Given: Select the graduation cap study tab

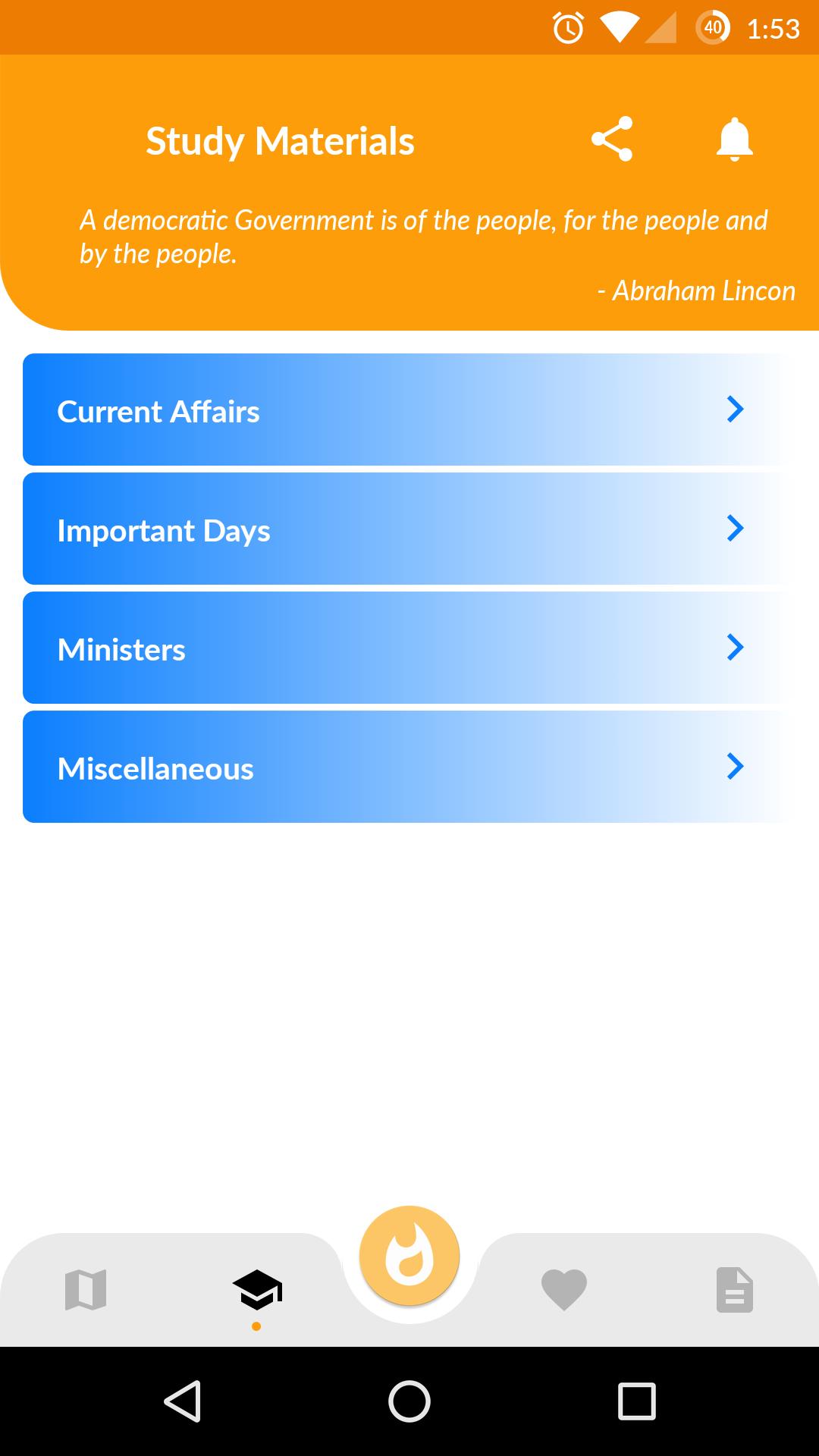Looking at the screenshot, I should (256, 1289).
